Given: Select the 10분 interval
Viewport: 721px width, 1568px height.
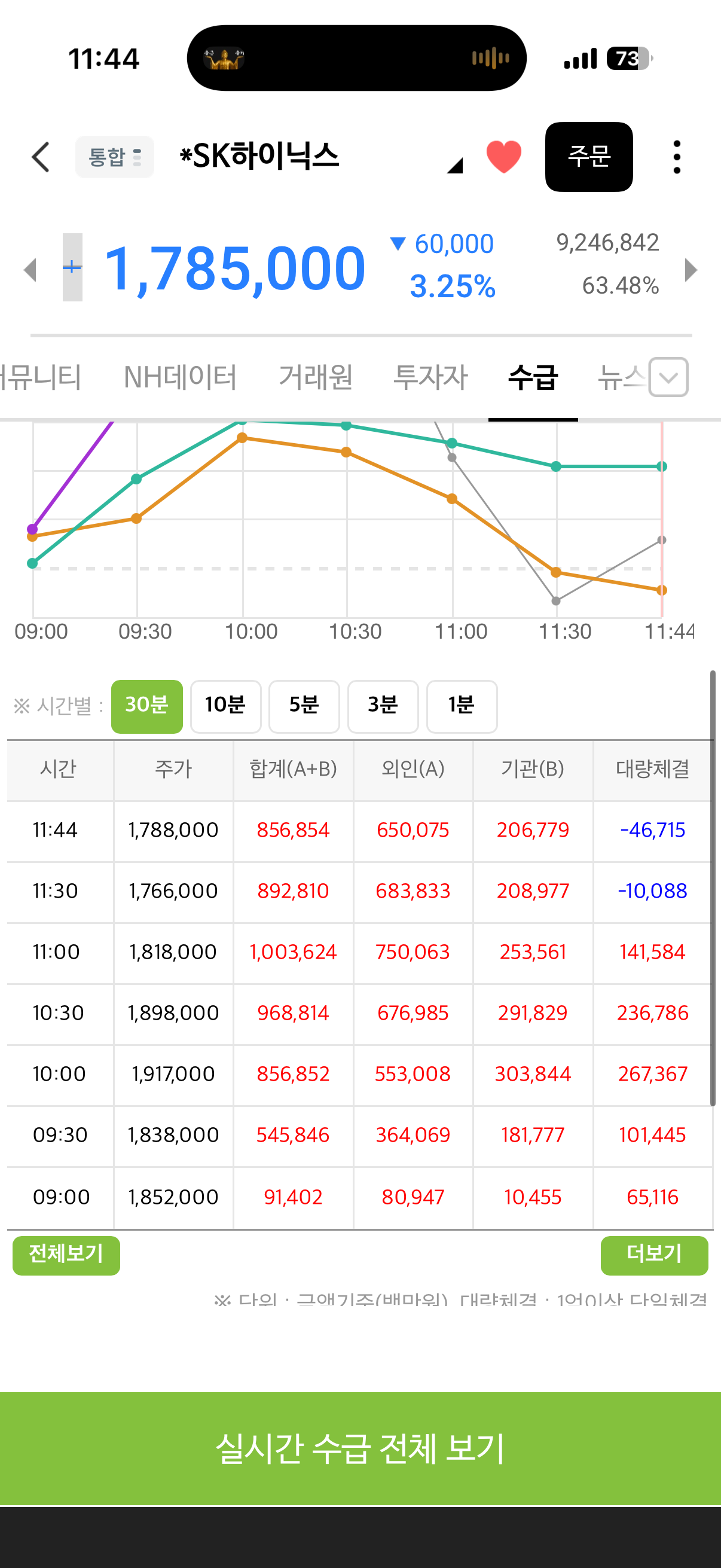Looking at the screenshot, I should (x=226, y=706).
